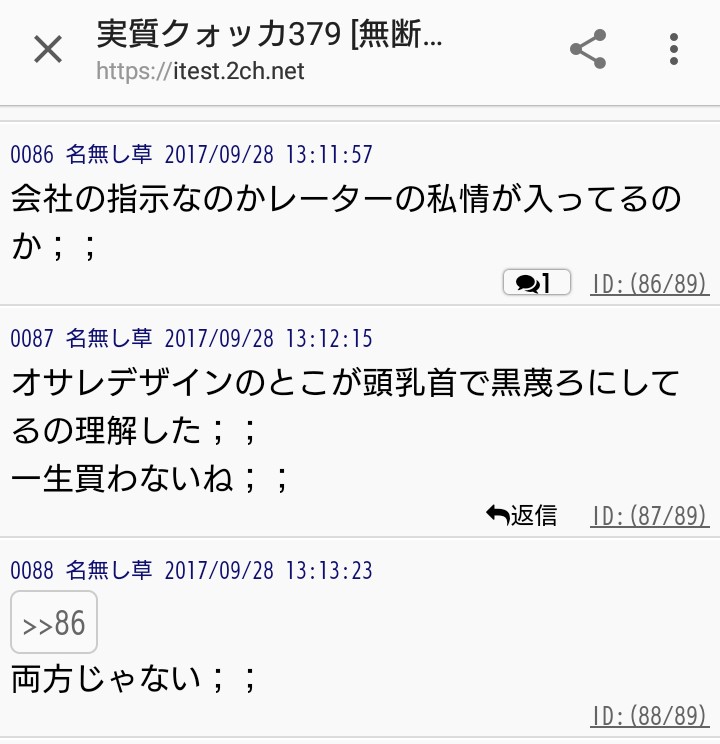
Task: View the 1 reply to post 0086
Action: (536, 284)
